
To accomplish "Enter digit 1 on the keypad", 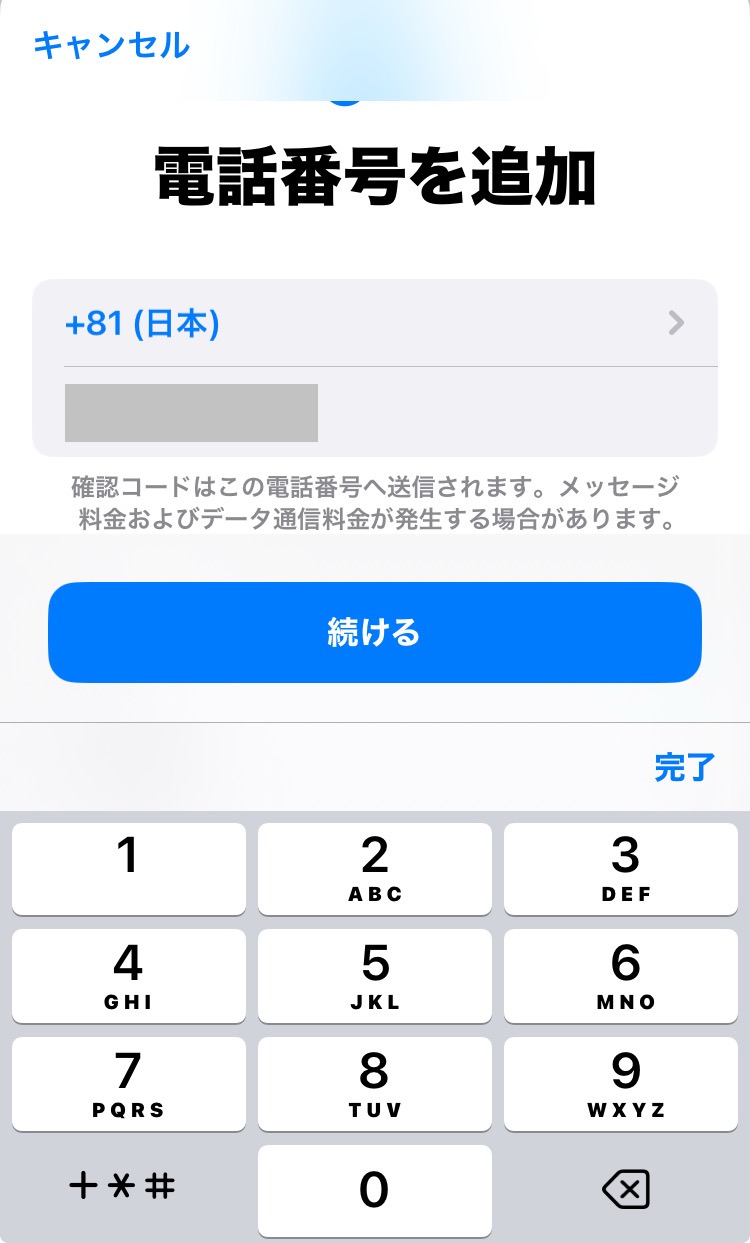I will click(128, 868).
